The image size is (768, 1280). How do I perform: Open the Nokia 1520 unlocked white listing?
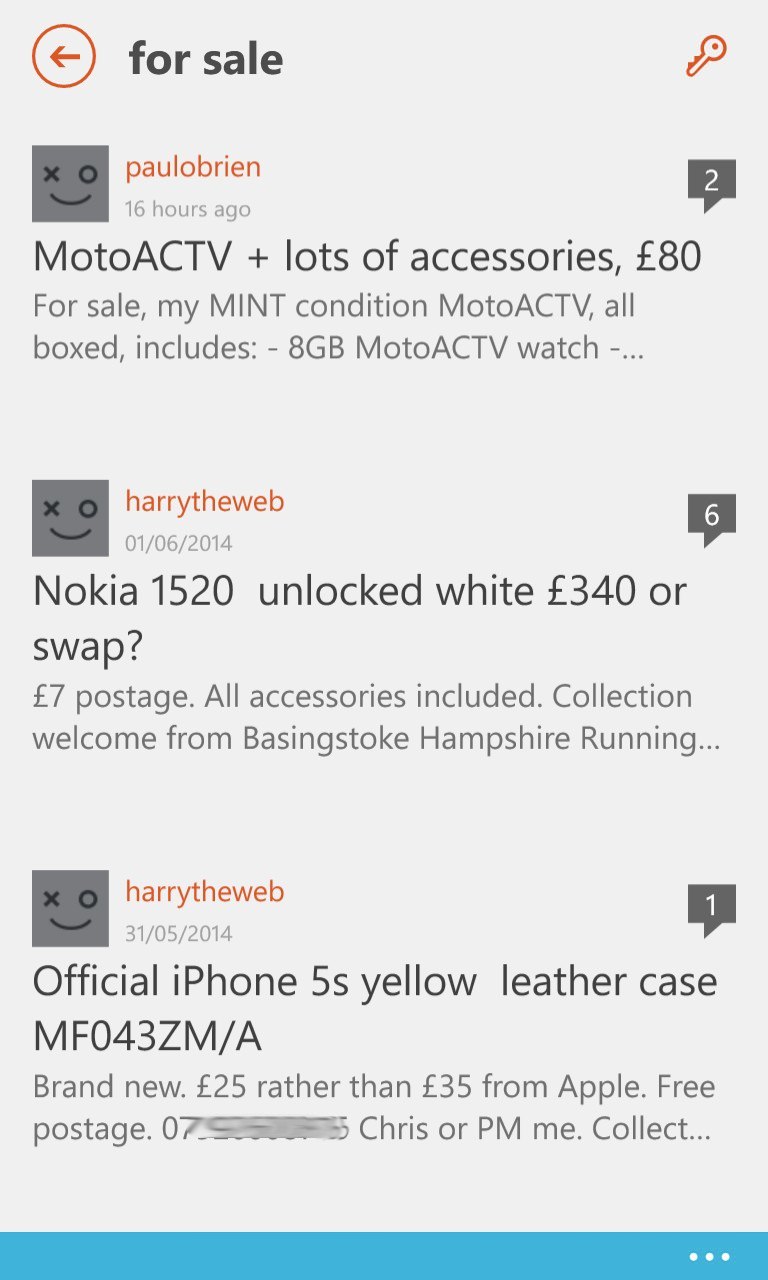point(360,619)
